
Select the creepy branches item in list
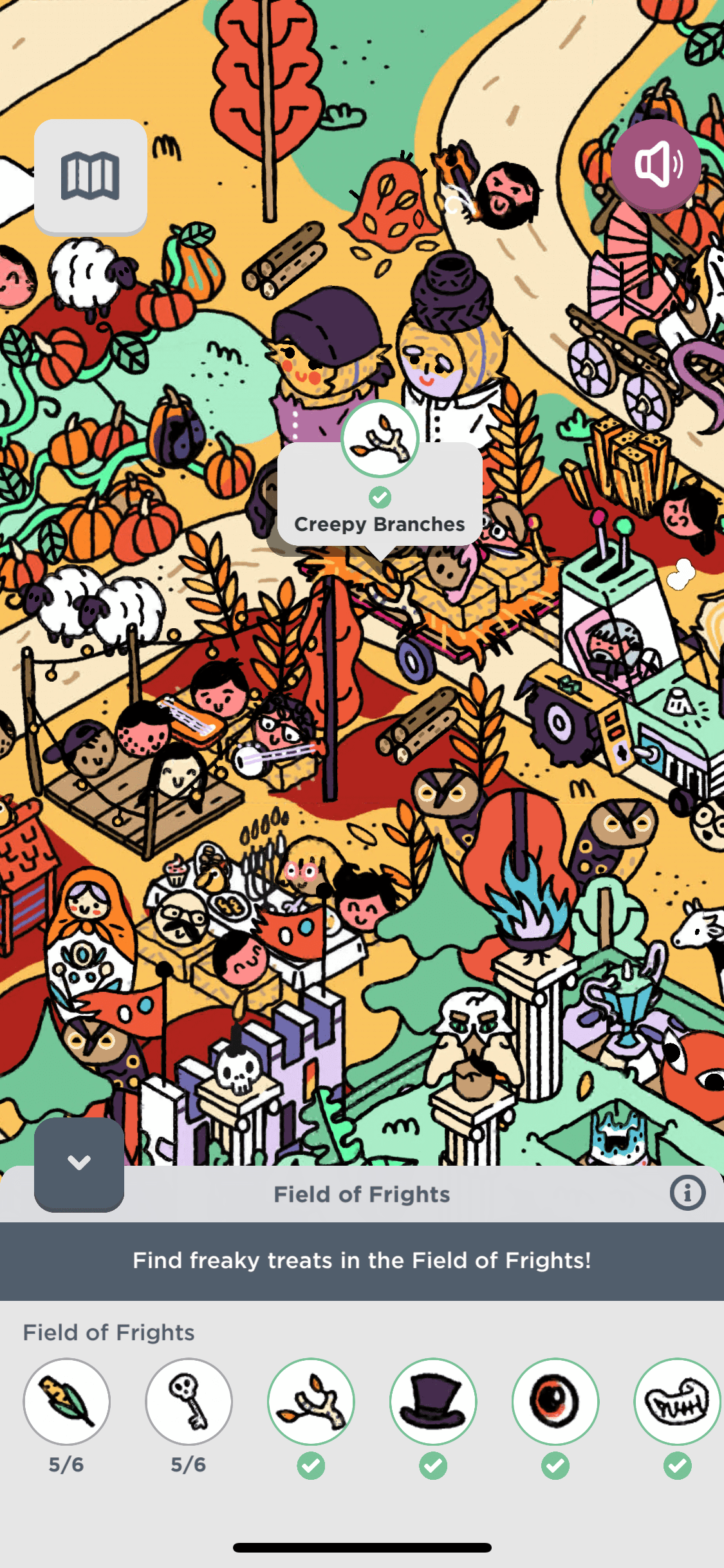point(311,1401)
